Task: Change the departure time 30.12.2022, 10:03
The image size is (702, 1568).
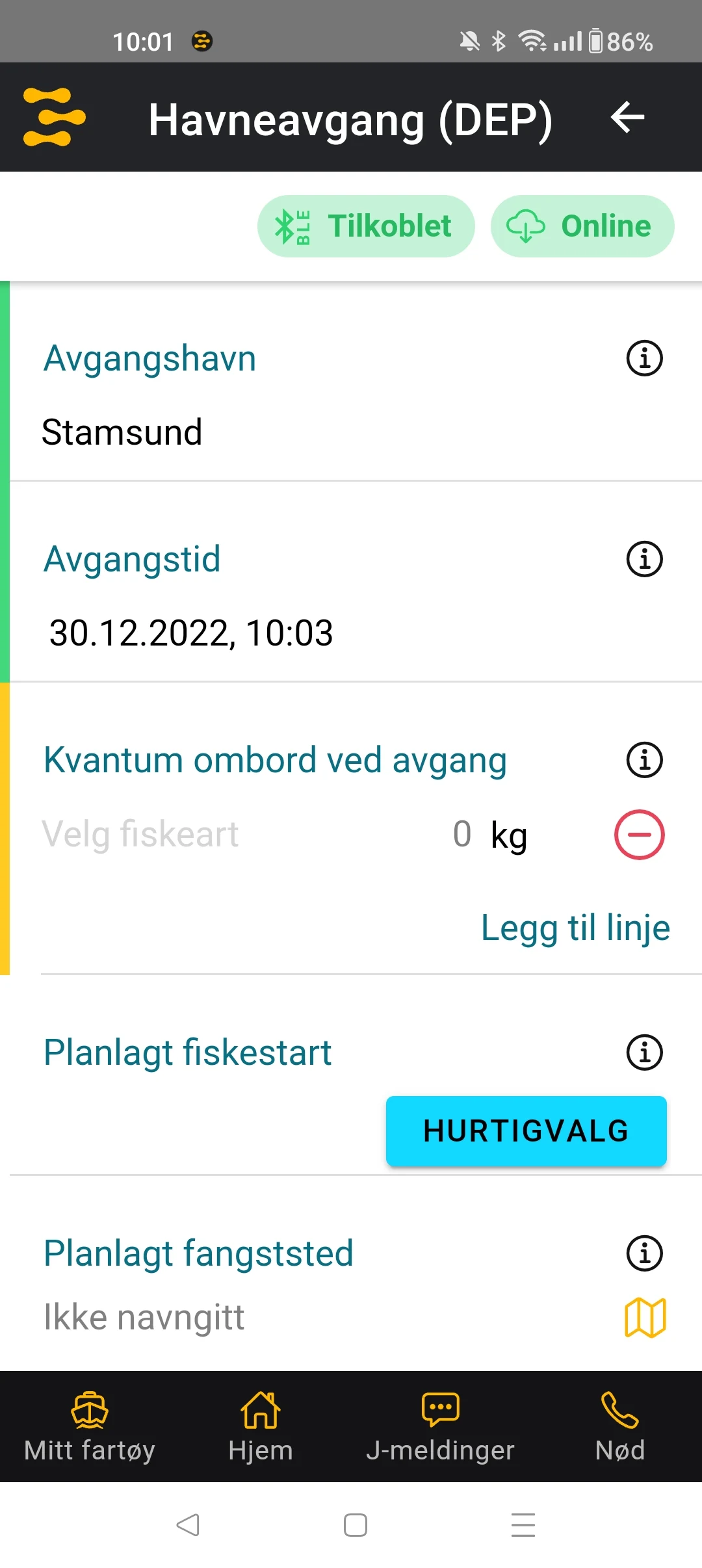Action: pyautogui.click(x=191, y=633)
